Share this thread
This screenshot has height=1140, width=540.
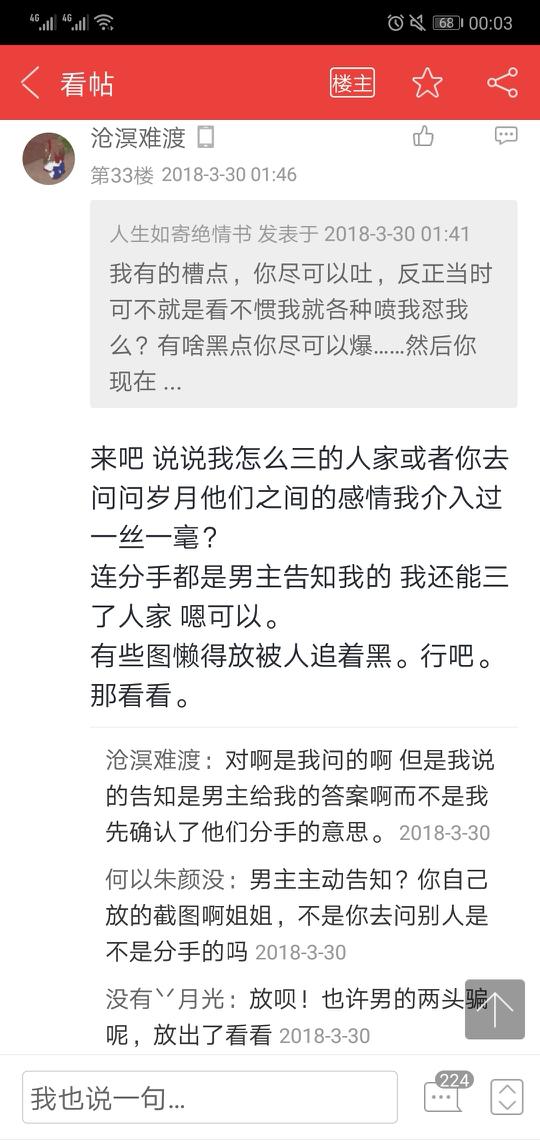pos(502,83)
